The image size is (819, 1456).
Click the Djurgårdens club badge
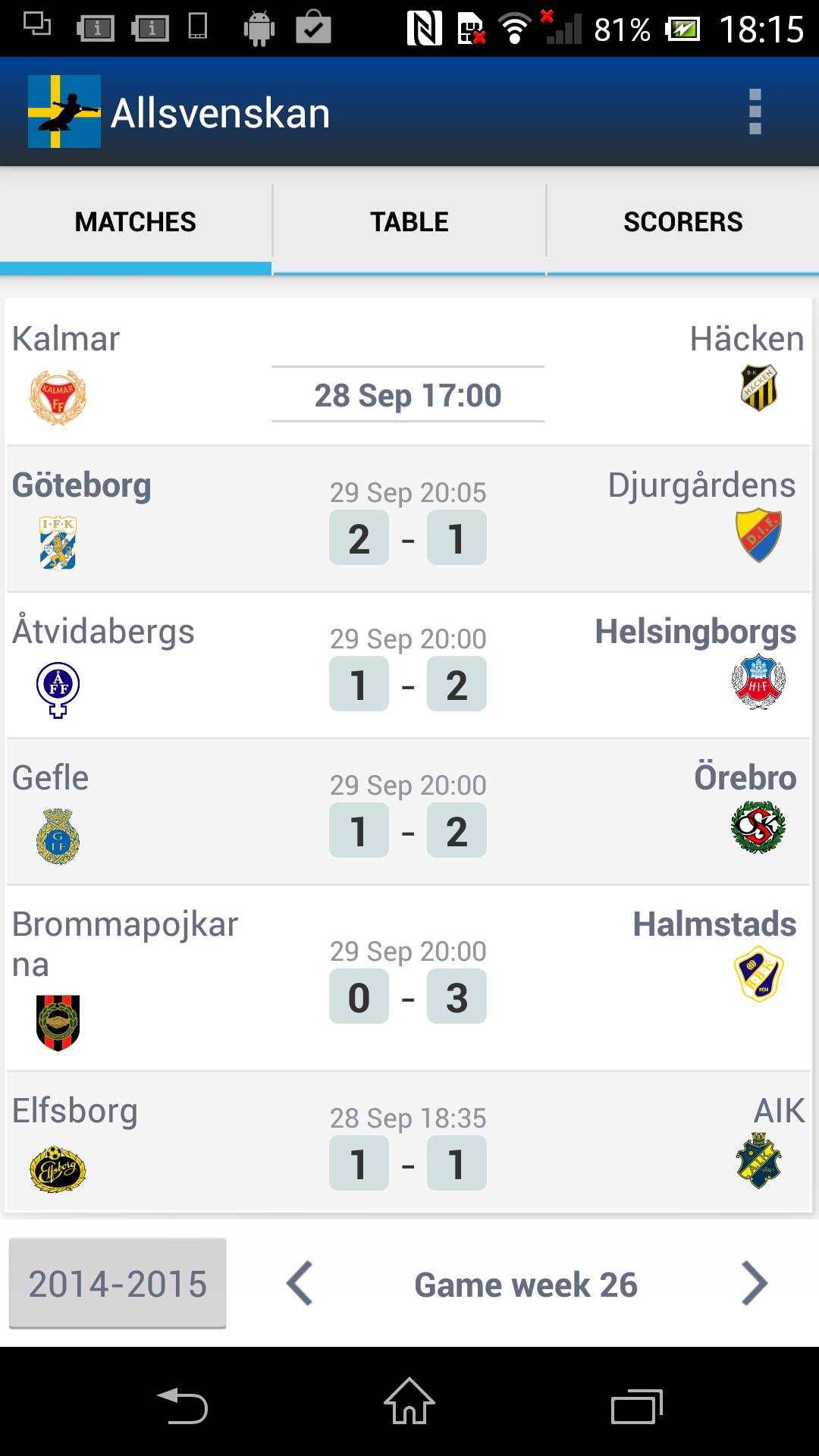(759, 536)
